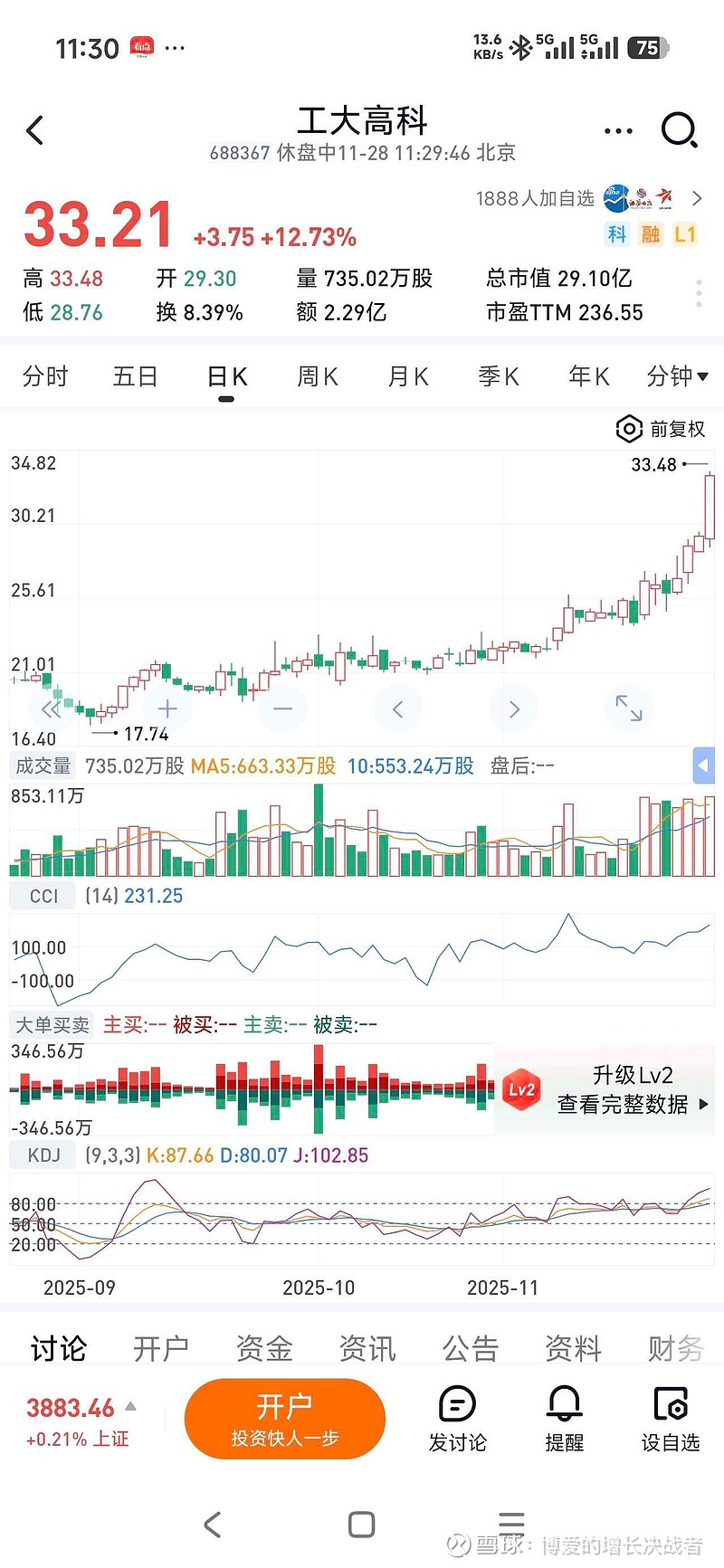Click the orange 开户 button
The height and width of the screenshot is (1568, 724).
click(284, 1419)
